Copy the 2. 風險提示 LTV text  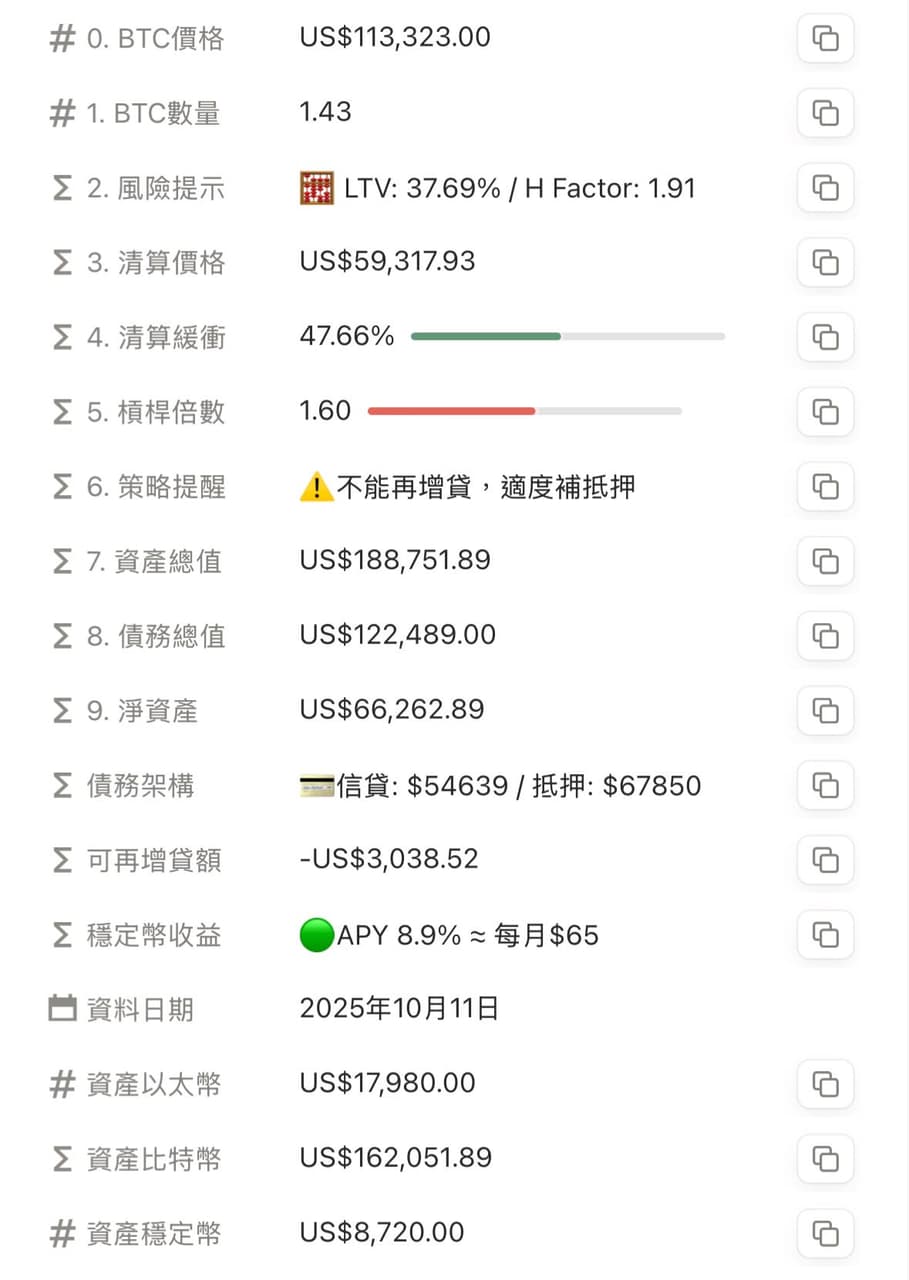825,188
